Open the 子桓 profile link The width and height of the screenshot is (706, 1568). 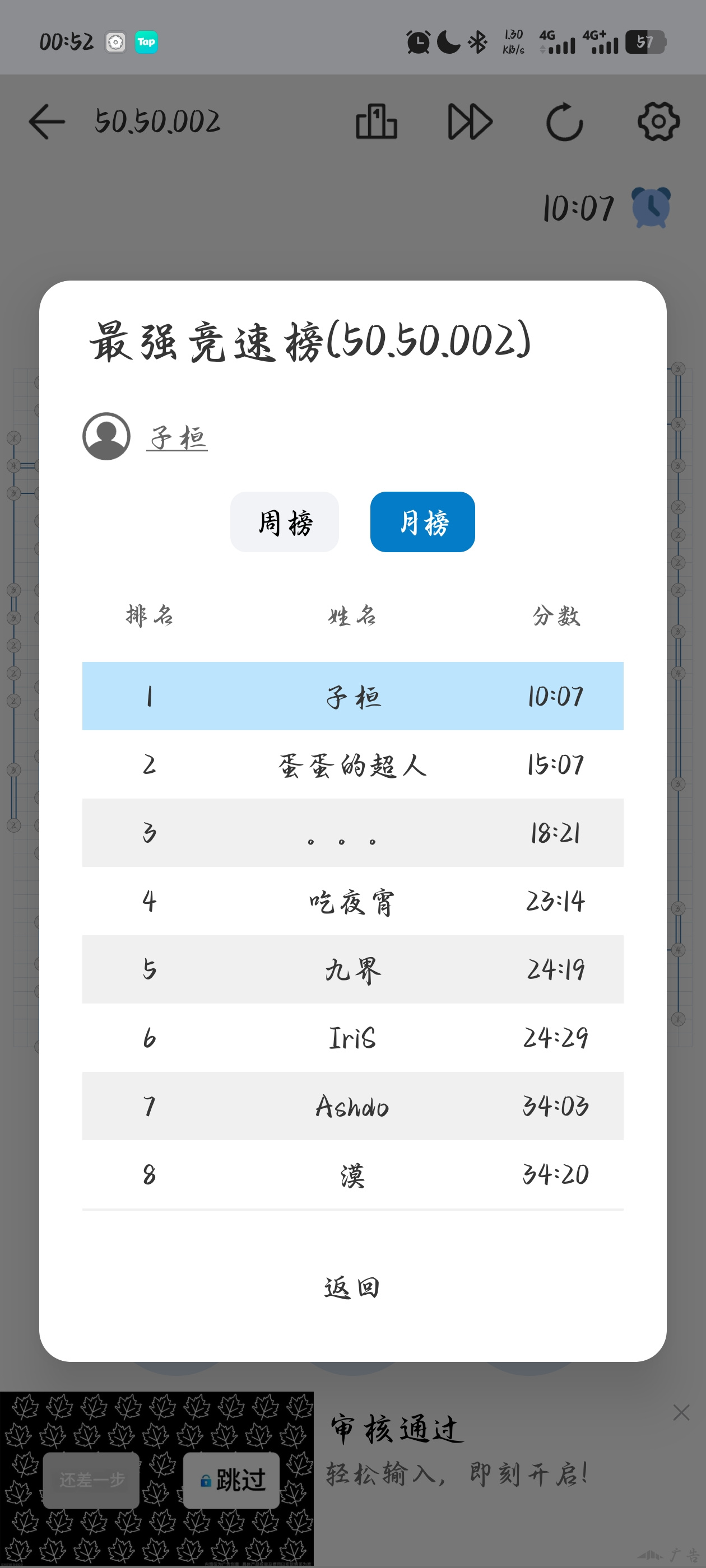tap(177, 437)
